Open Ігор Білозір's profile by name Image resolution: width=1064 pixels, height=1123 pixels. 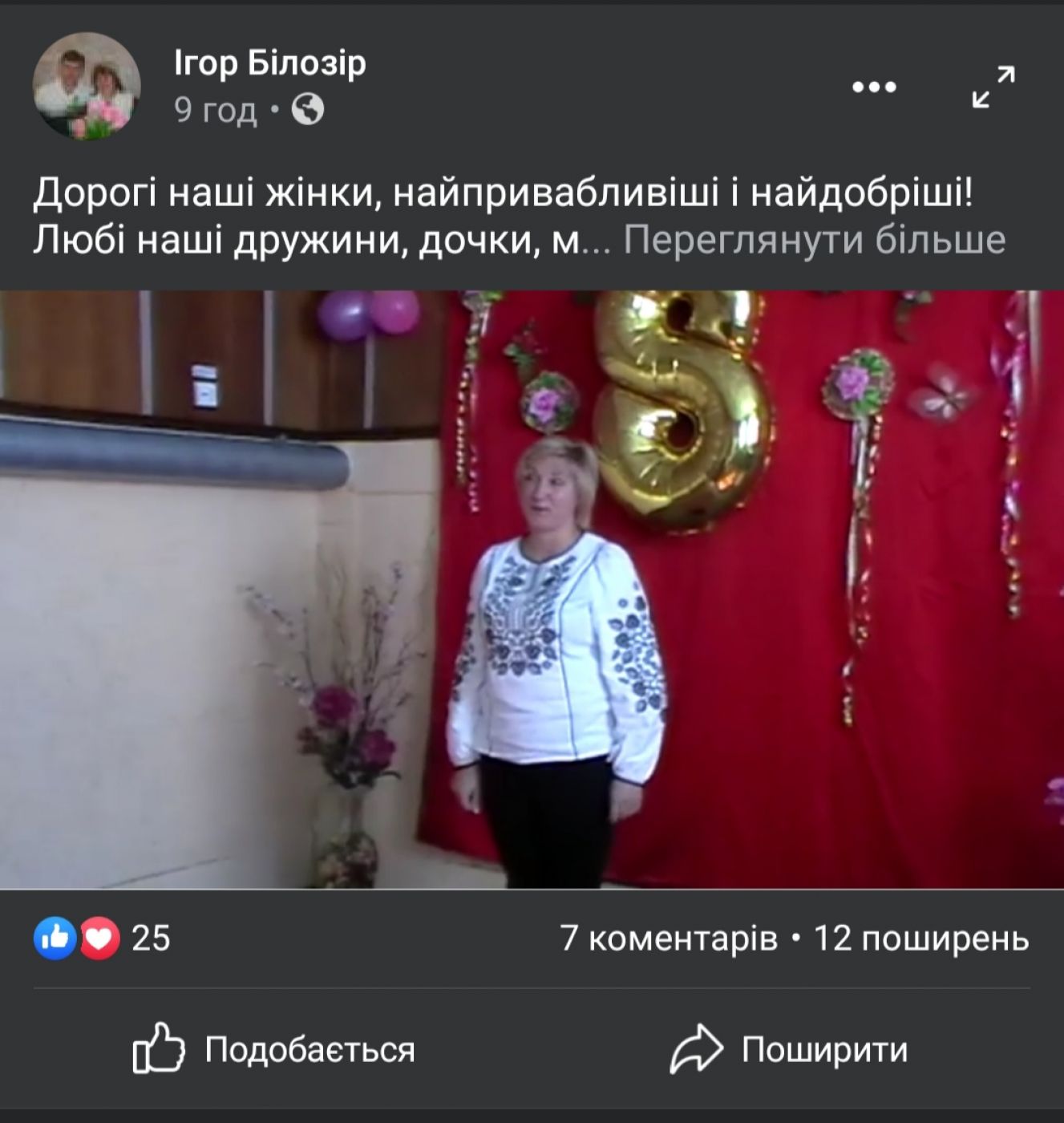[270, 63]
